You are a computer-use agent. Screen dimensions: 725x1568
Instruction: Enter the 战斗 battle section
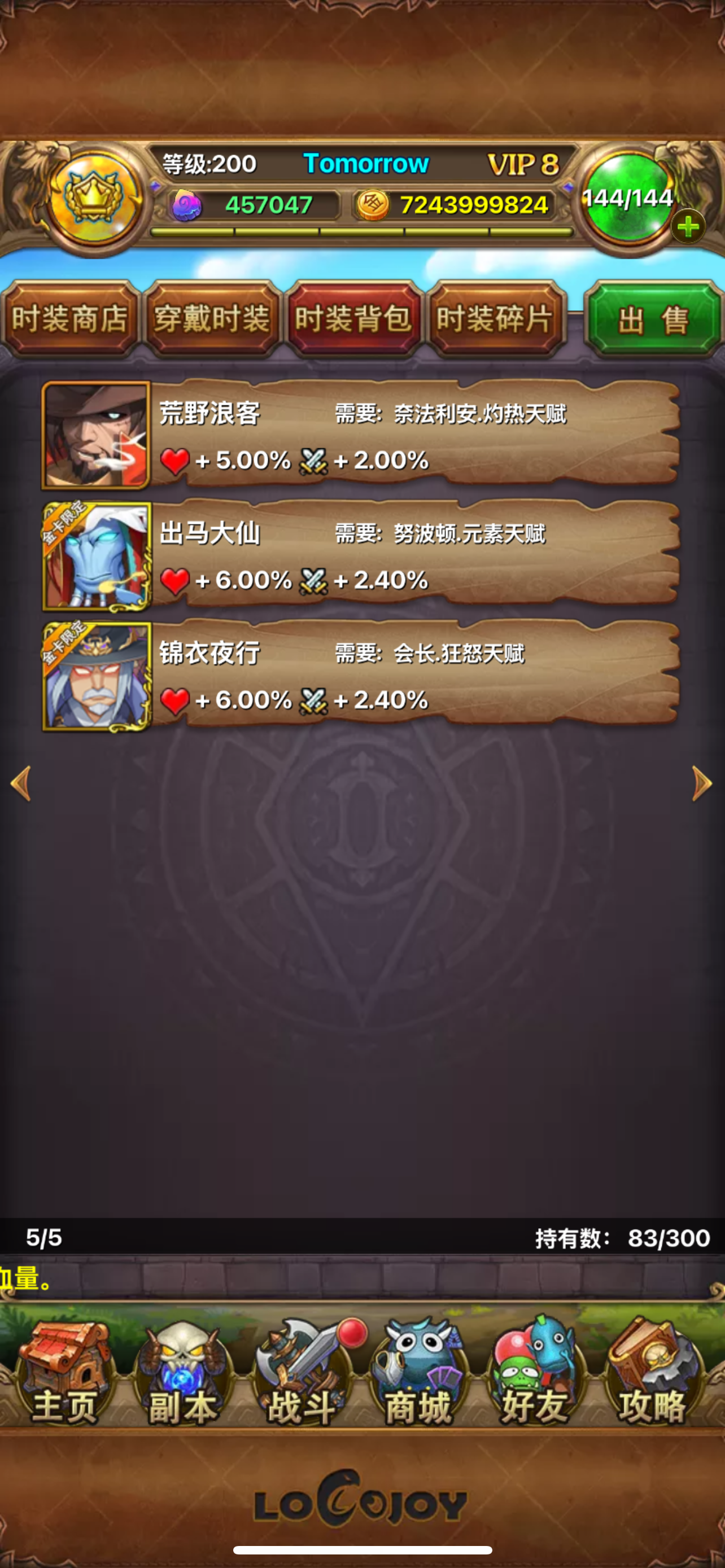[x=302, y=1376]
